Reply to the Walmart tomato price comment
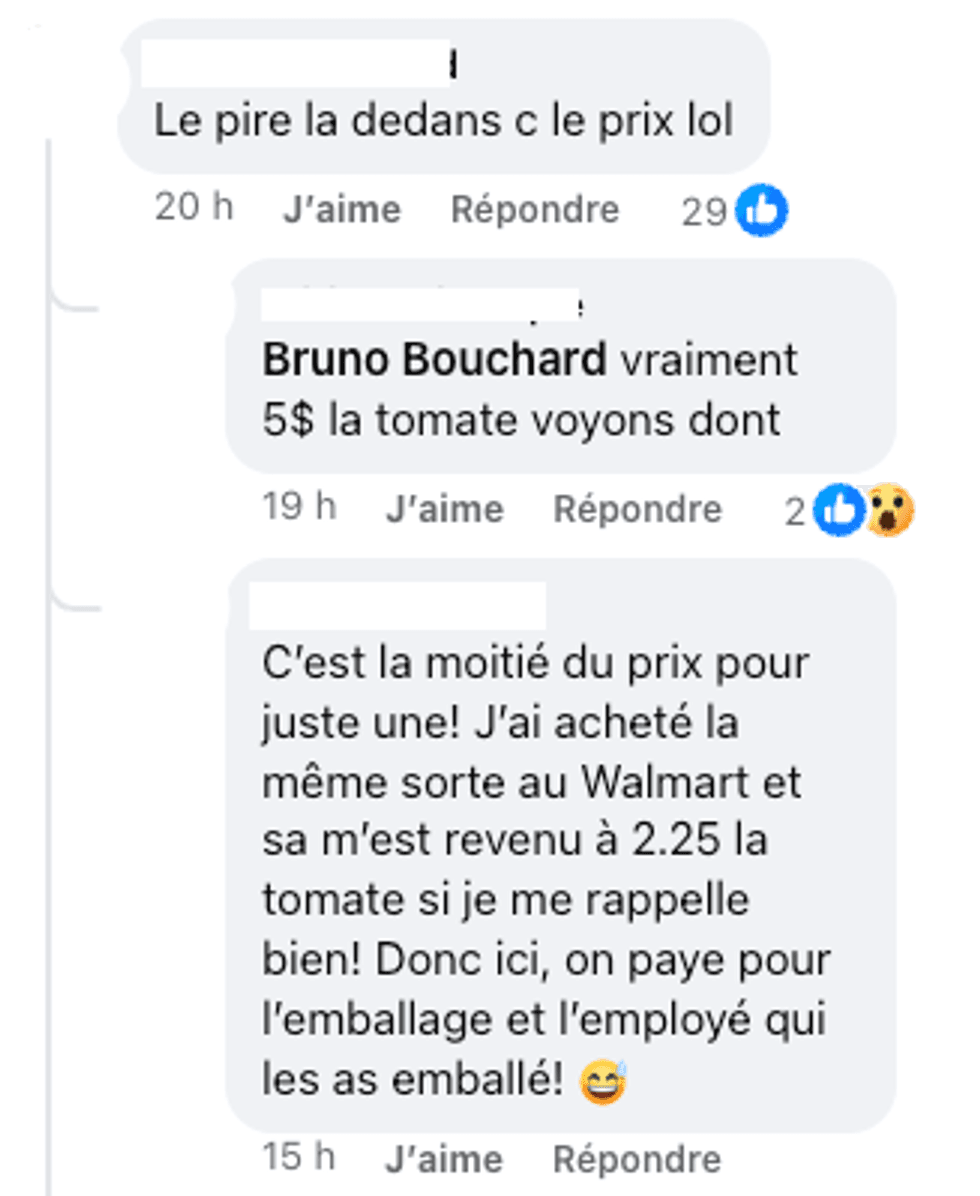Viewport: 980px width, 1196px height. 637,1160
